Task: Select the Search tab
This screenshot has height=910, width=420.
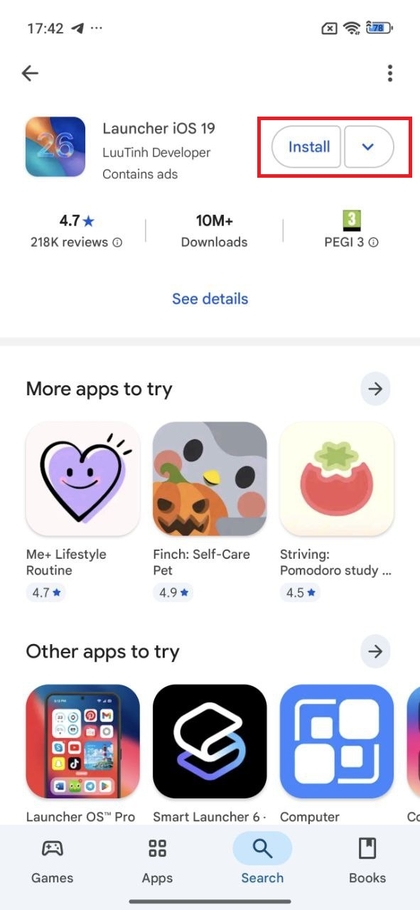Action: coord(262,861)
